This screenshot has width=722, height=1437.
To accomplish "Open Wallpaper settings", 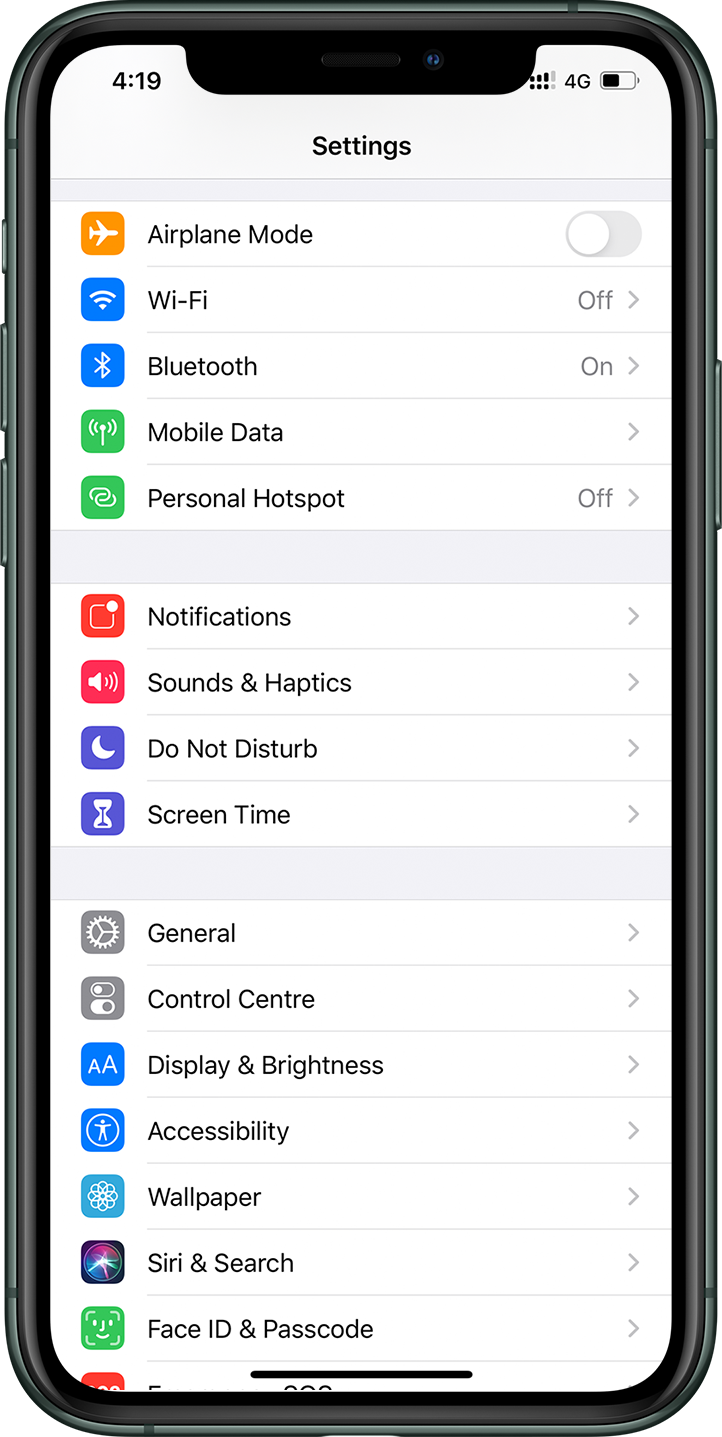I will 361,1197.
